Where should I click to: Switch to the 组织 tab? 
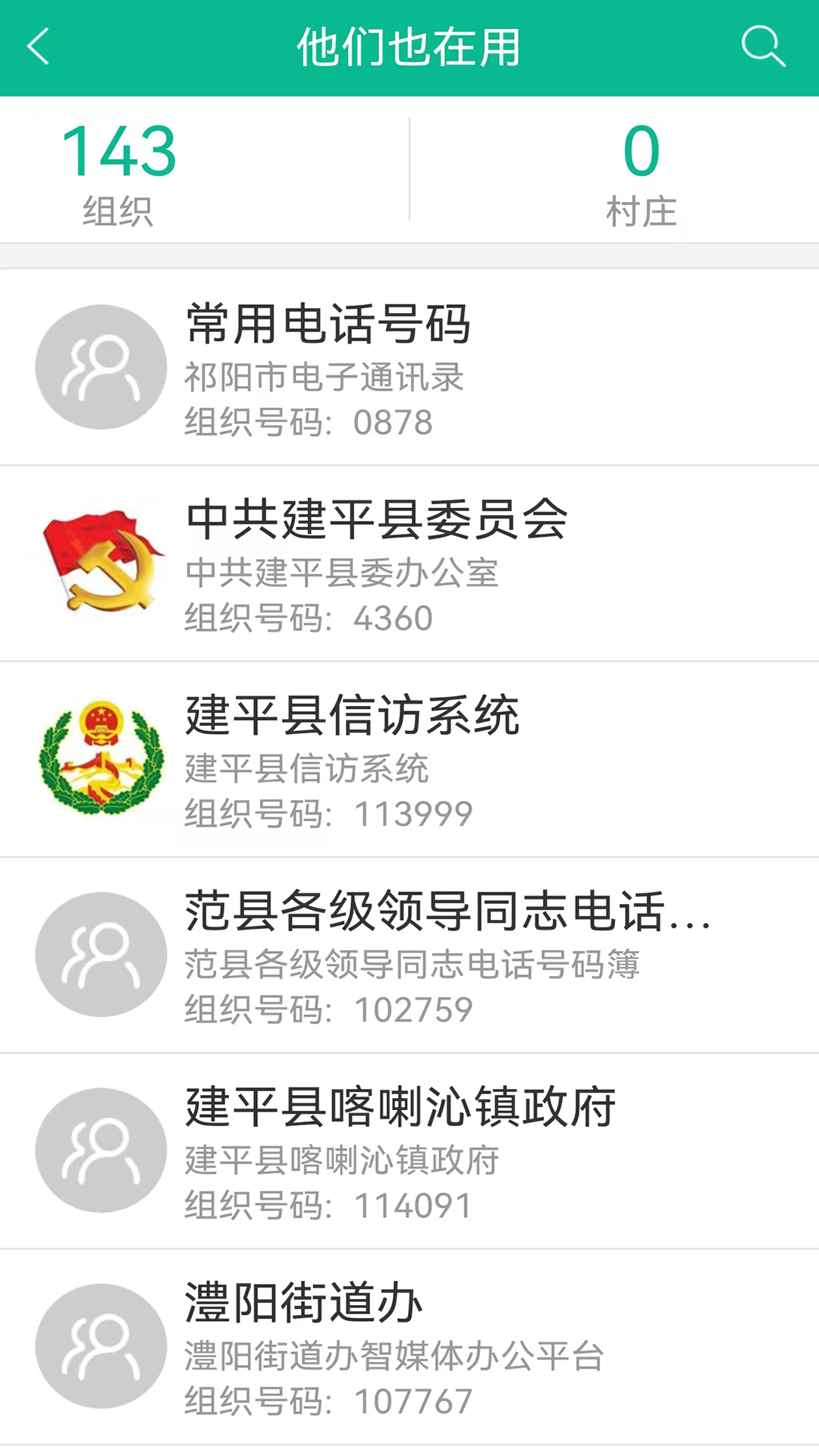pos(118,173)
